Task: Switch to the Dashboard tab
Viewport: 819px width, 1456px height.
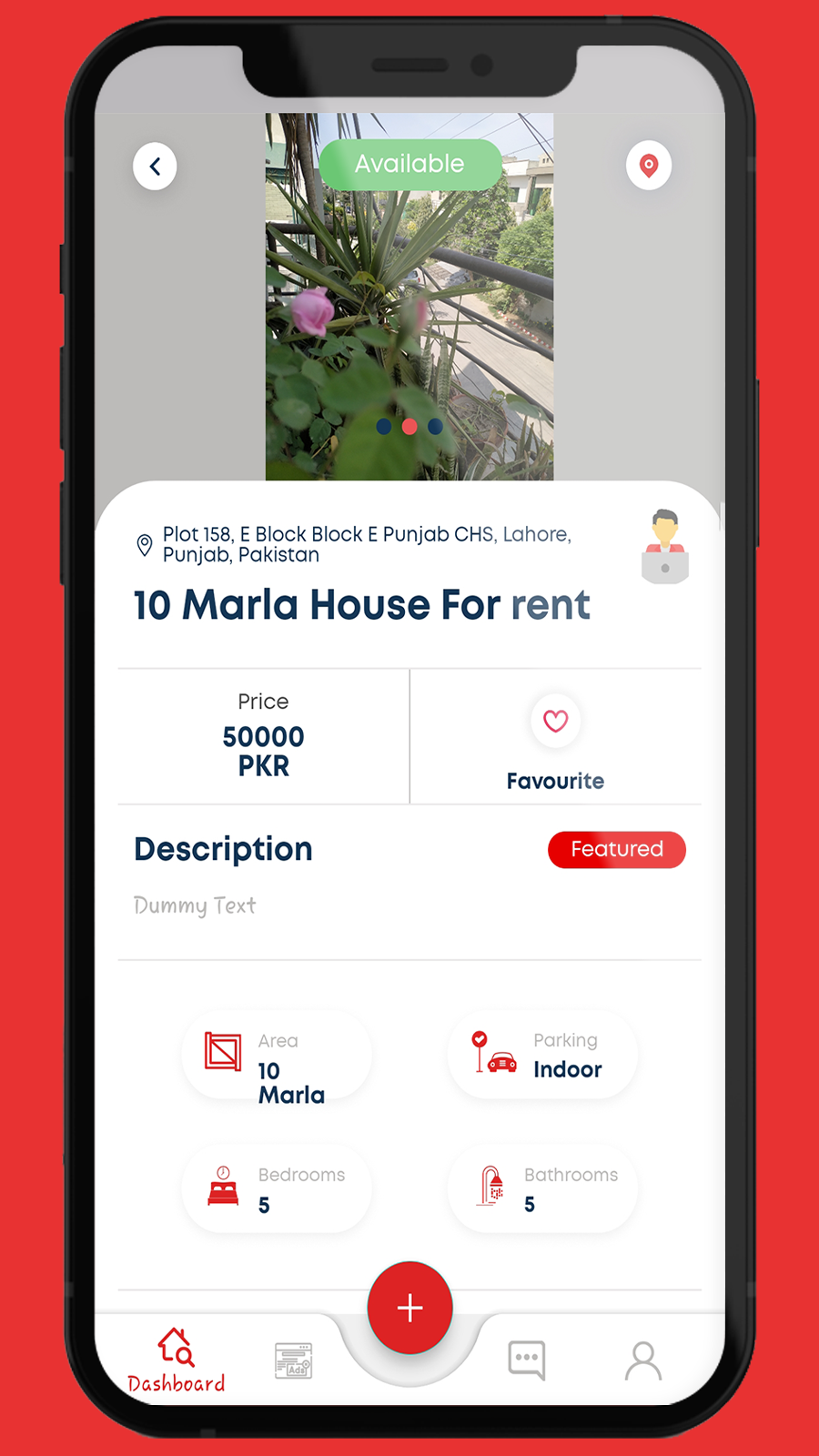Action: point(176,1360)
